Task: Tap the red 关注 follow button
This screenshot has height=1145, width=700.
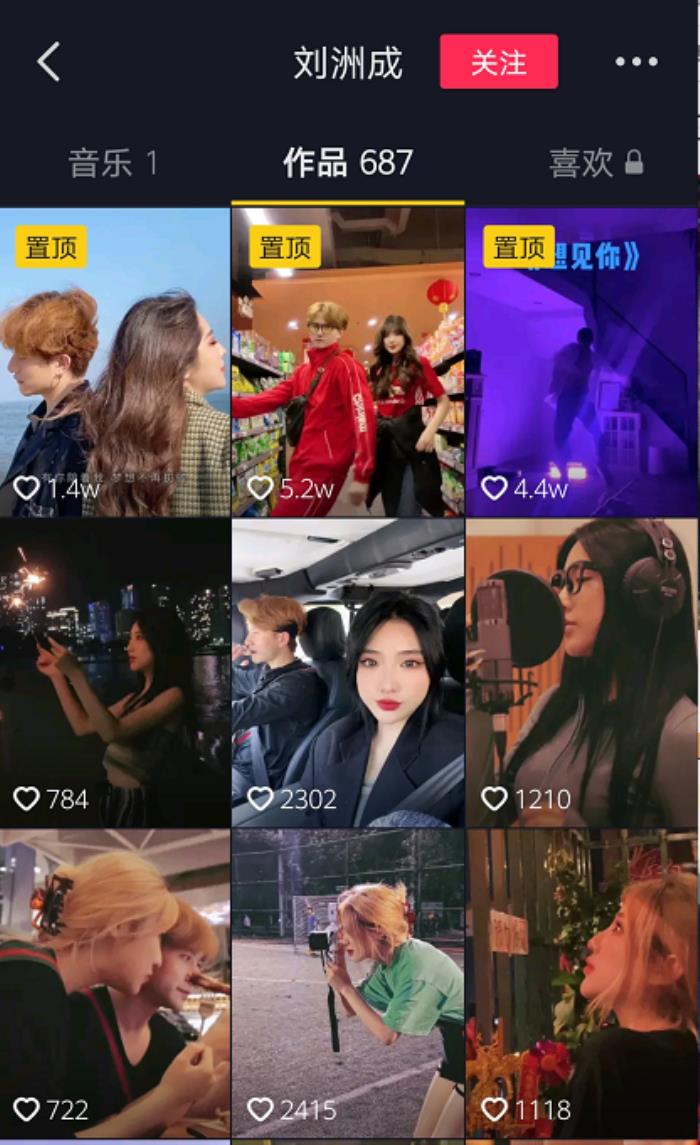Action: coord(499,62)
